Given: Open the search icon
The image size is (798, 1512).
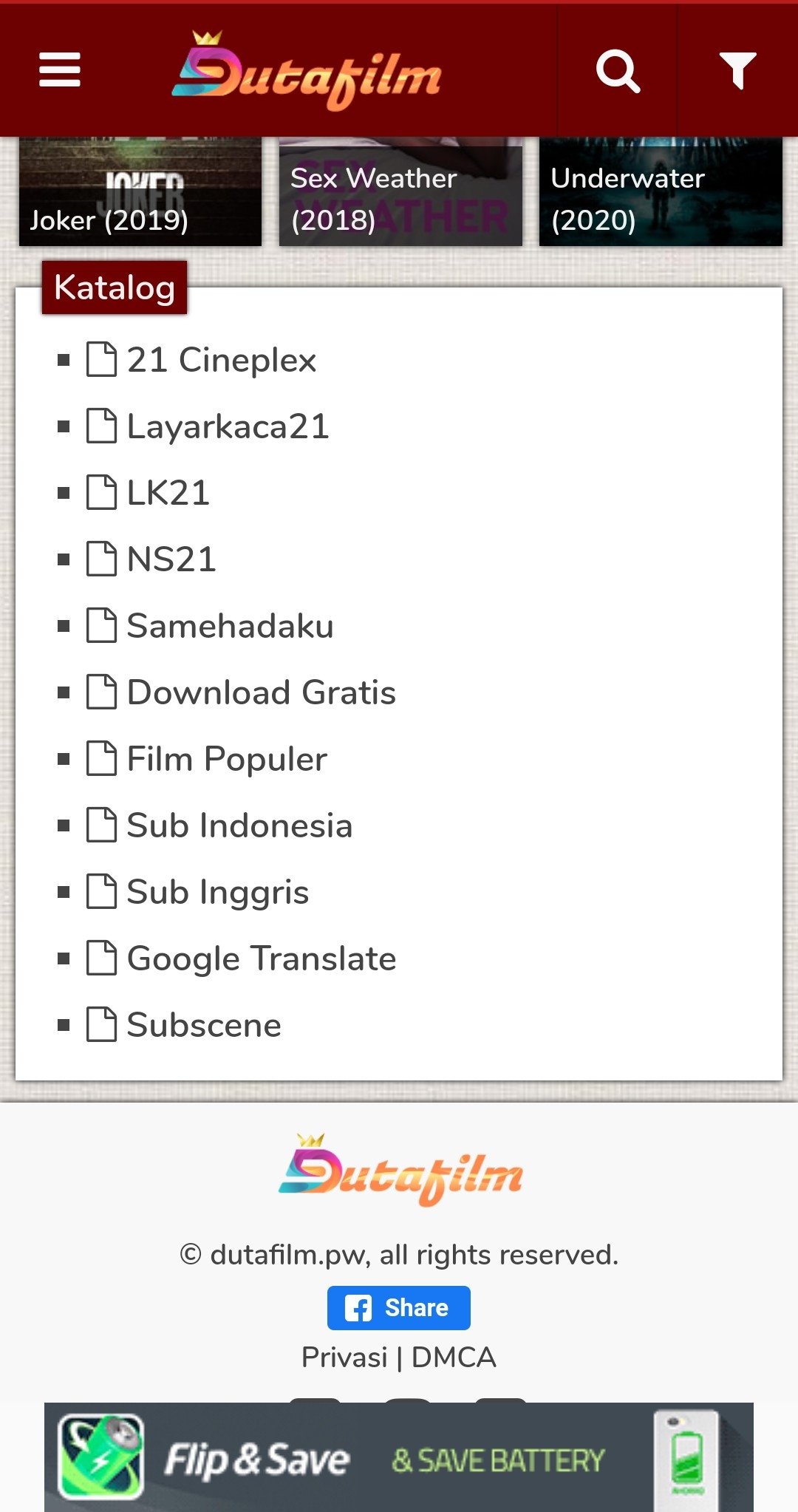Looking at the screenshot, I should coord(617,71).
